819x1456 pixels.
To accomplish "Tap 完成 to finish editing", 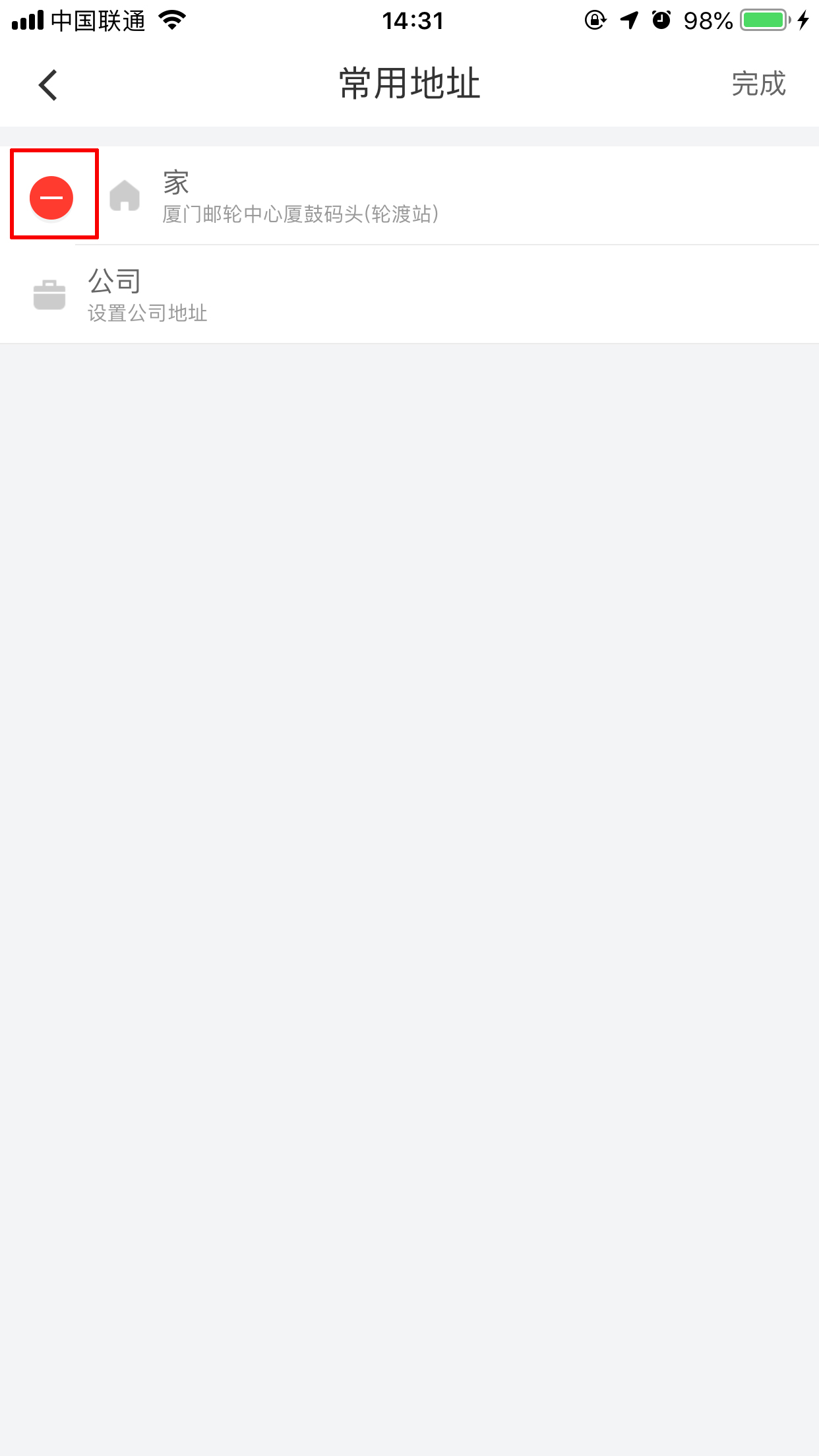I will pyautogui.click(x=758, y=84).
